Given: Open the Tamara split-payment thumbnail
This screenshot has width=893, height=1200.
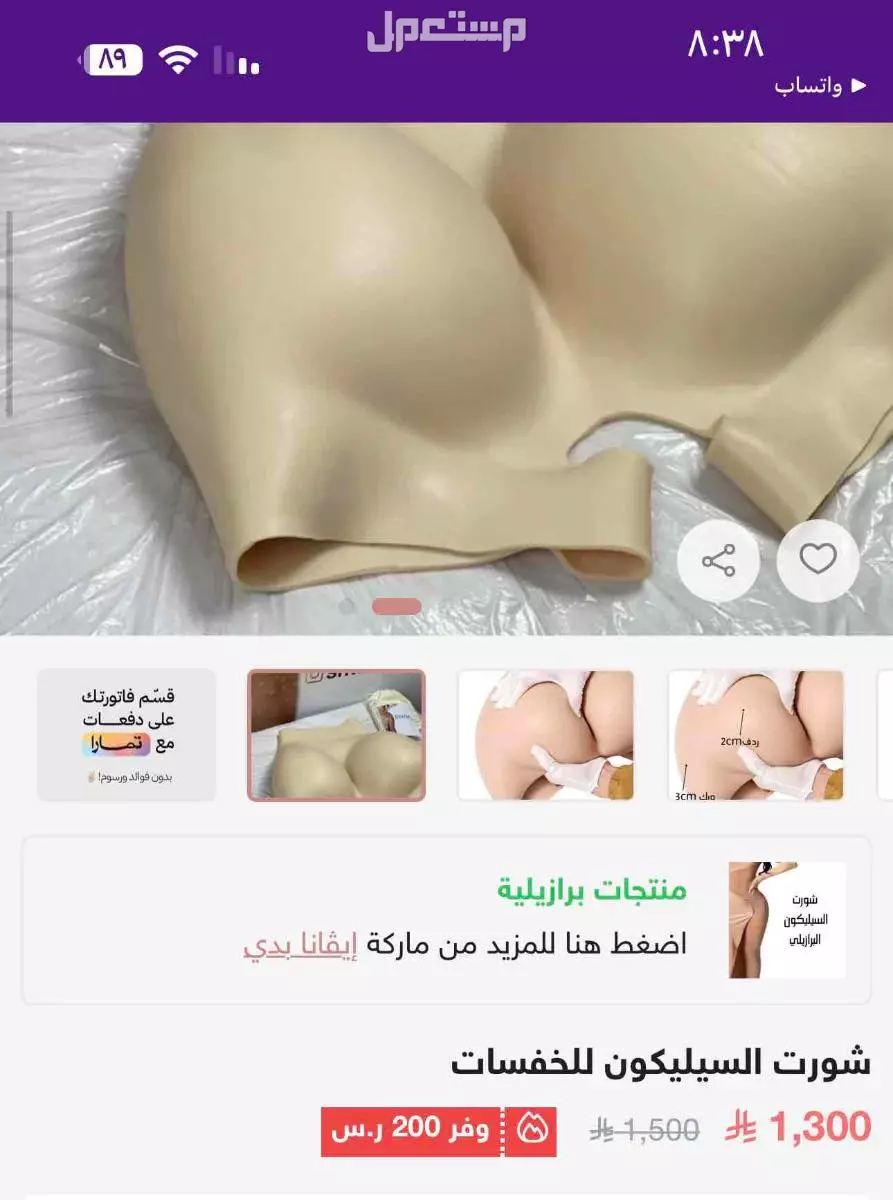Looking at the screenshot, I should [x=127, y=735].
